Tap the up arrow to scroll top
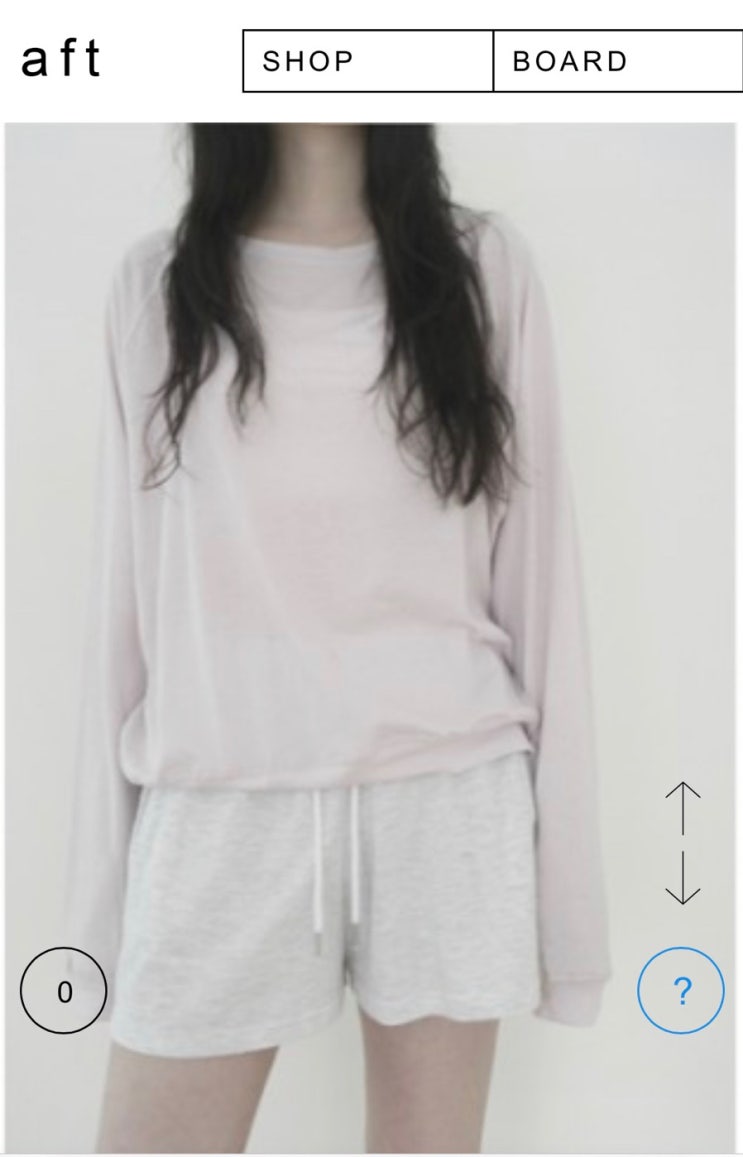Screen dimensions: 743x1157 click(682, 809)
